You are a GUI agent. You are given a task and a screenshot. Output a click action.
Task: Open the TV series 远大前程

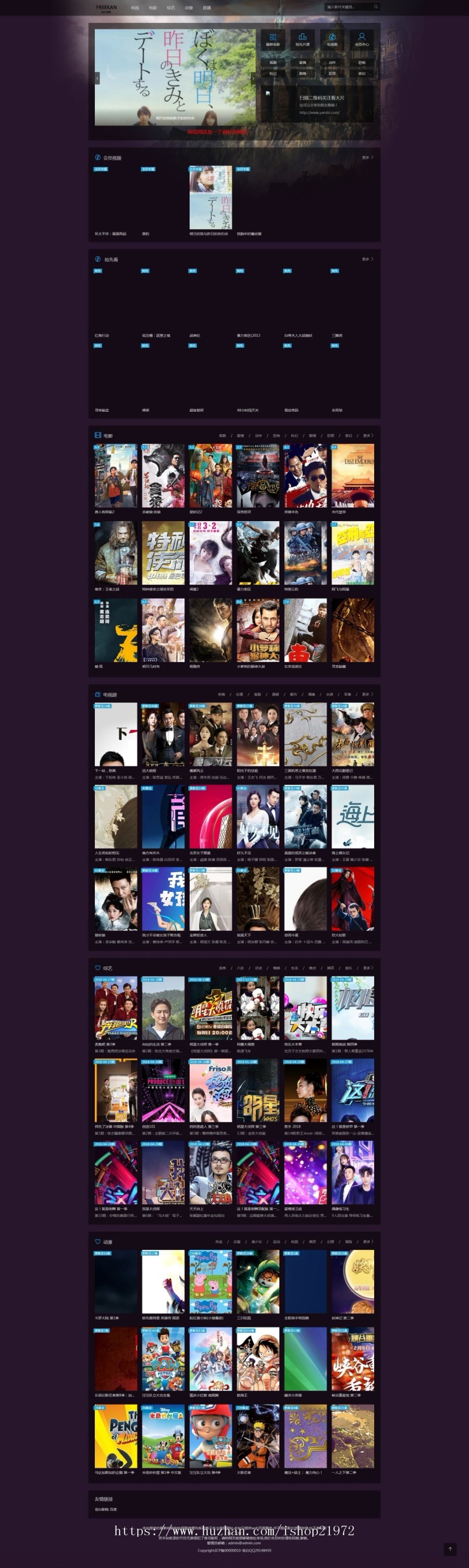click(163, 734)
